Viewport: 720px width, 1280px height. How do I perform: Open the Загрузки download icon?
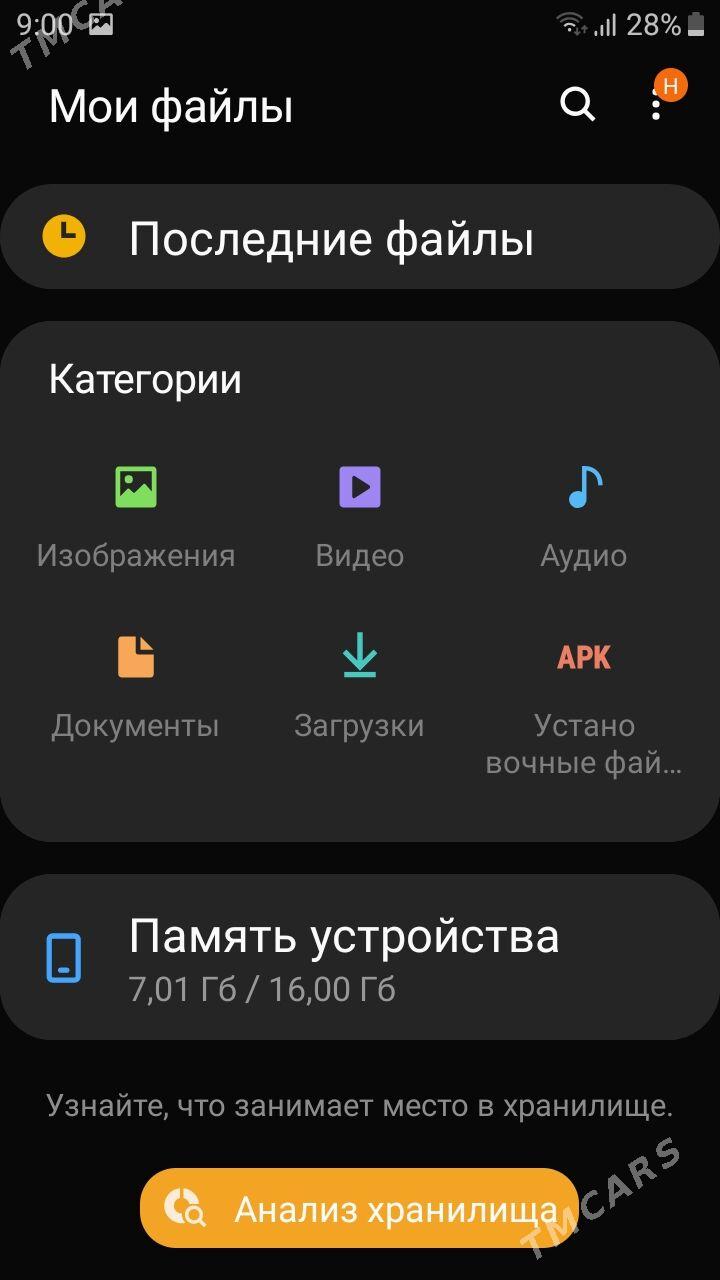[360, 656]
